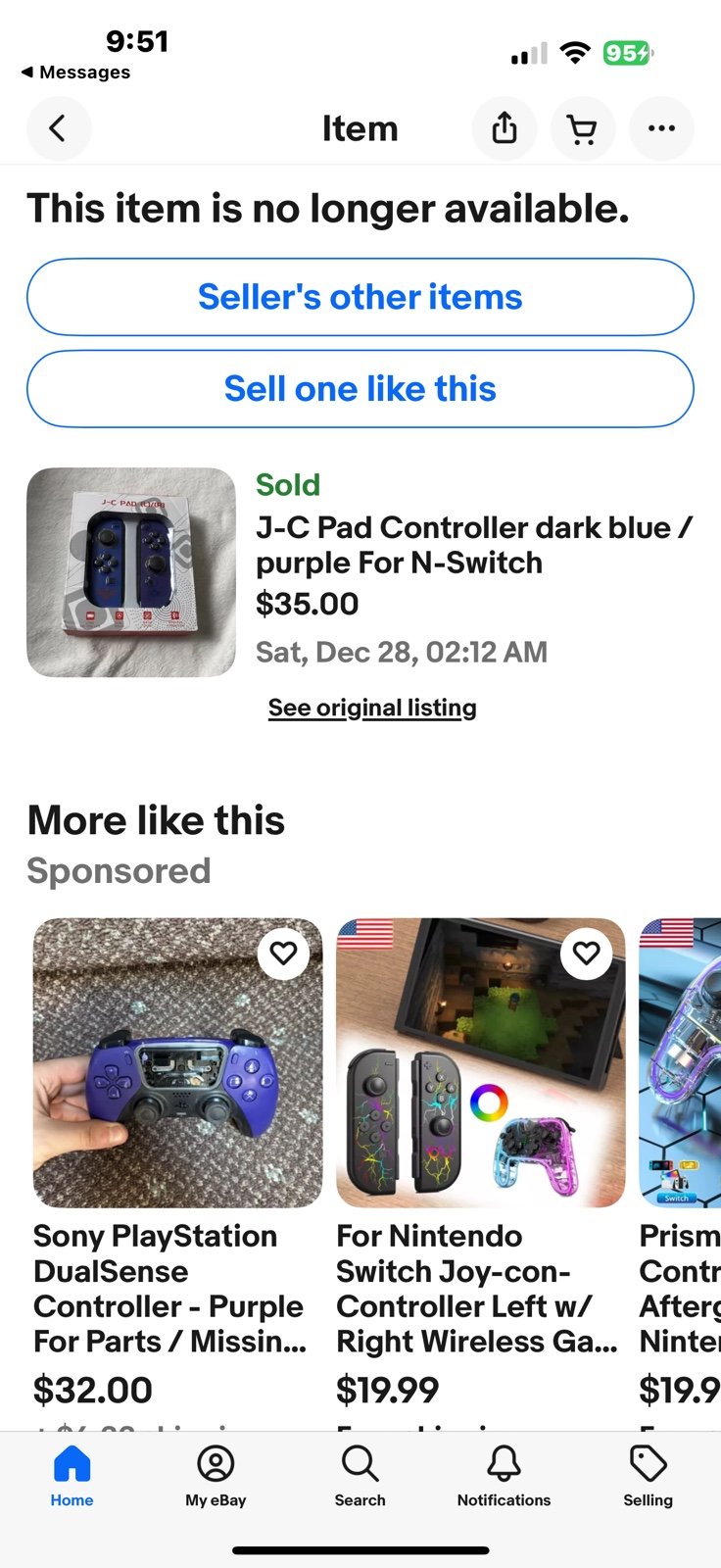Switch to the Home tab
The width and height of the screenshot is (721, 1568).
(72, 1477)
